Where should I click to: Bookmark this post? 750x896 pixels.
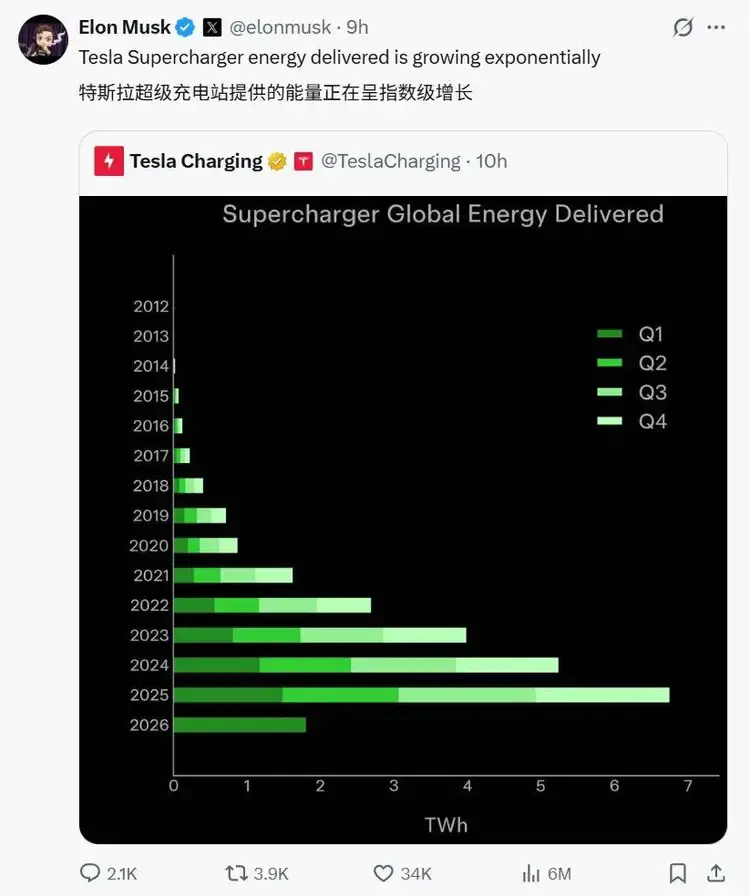click(x=677, y=873)
